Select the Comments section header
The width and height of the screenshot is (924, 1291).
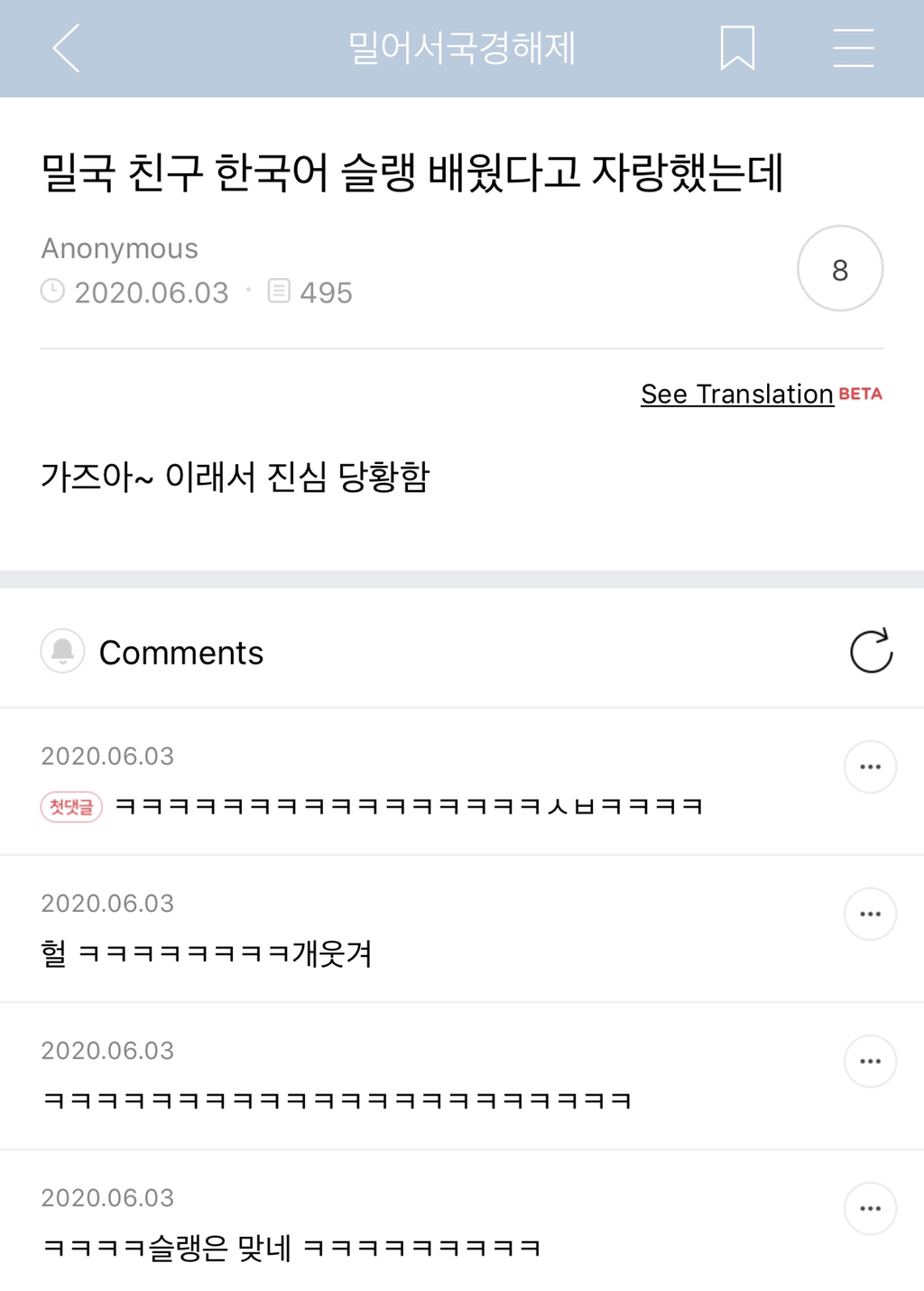point(182,652)
